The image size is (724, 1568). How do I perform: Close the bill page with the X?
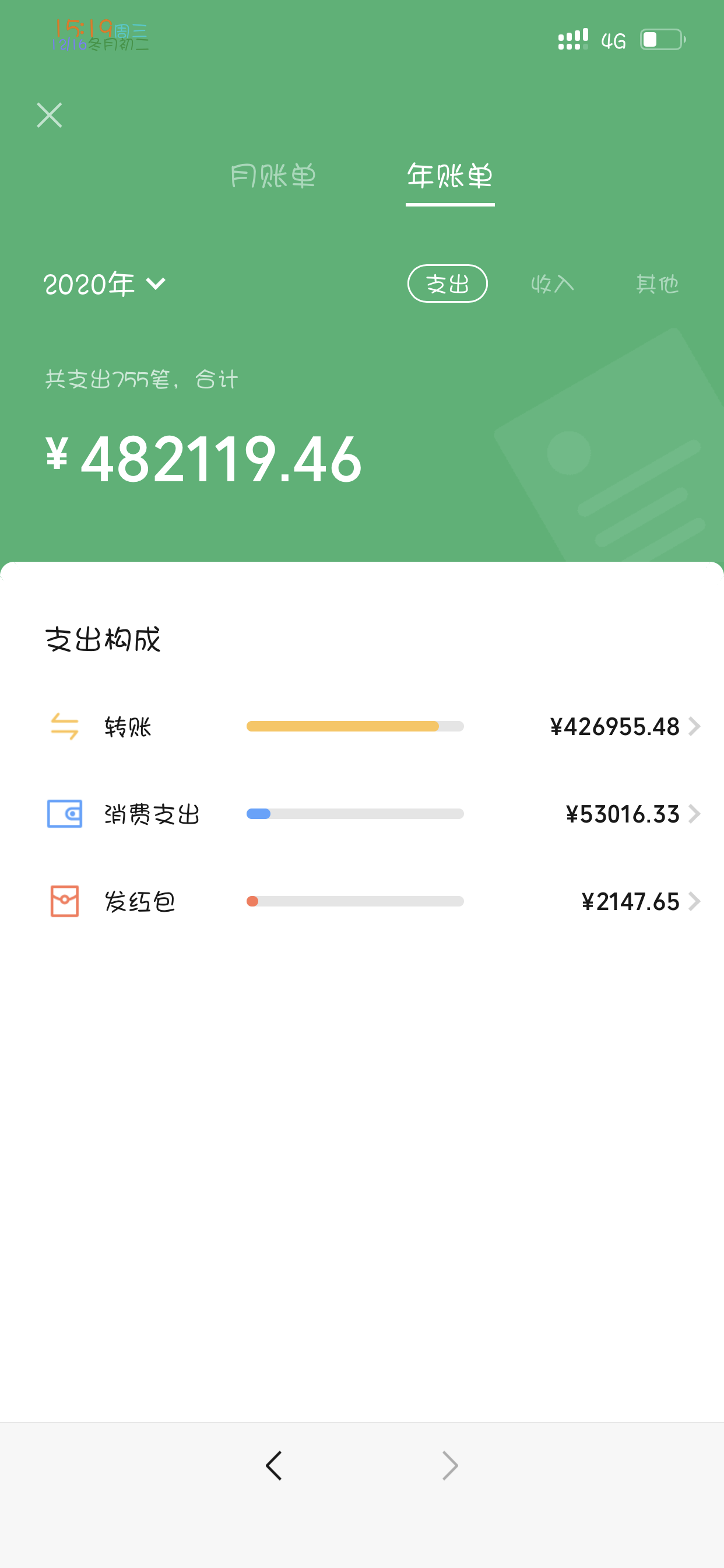pyautogui.click(x=50, y=115)
